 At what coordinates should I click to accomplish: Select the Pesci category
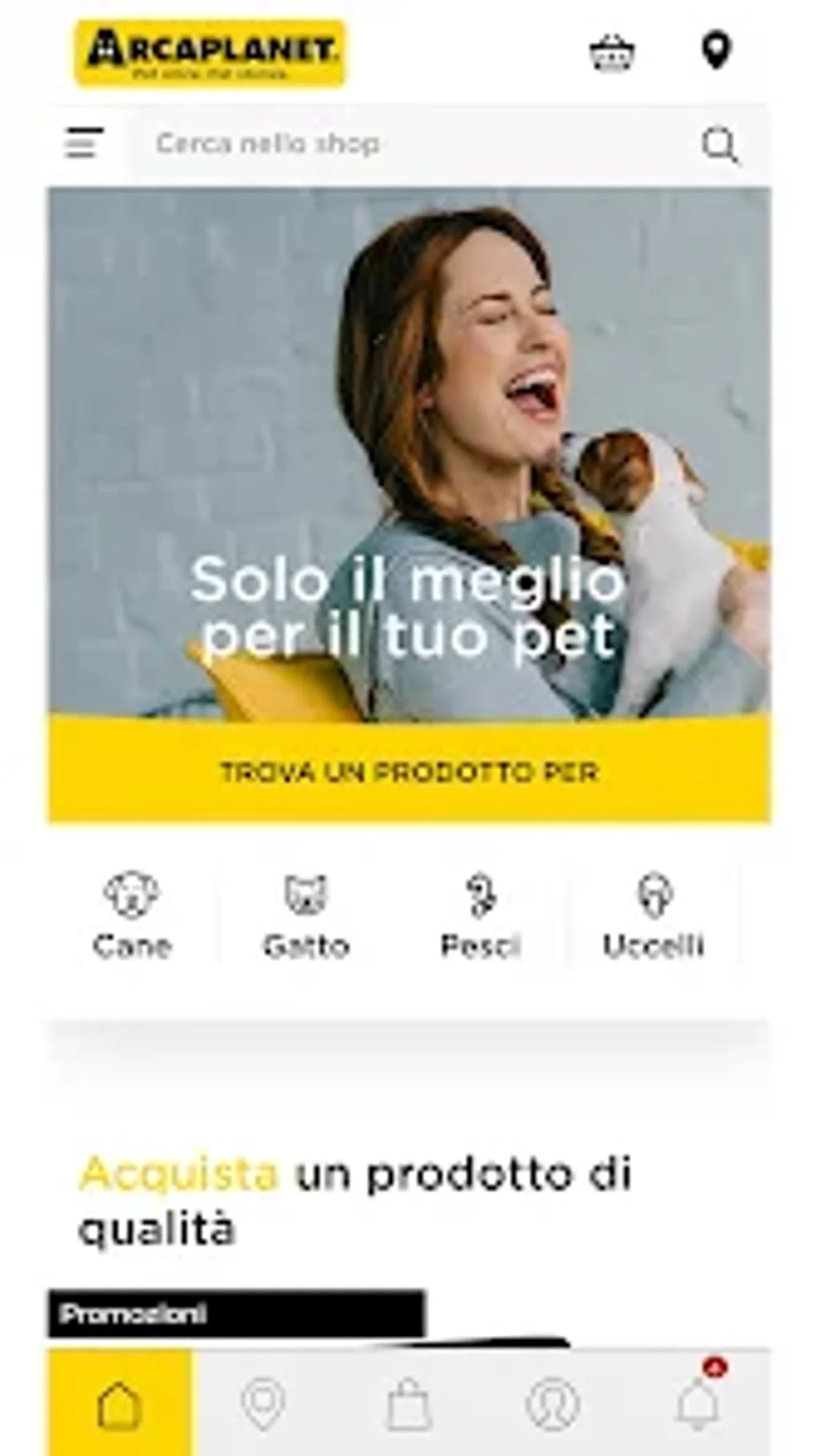coord(480,916)
